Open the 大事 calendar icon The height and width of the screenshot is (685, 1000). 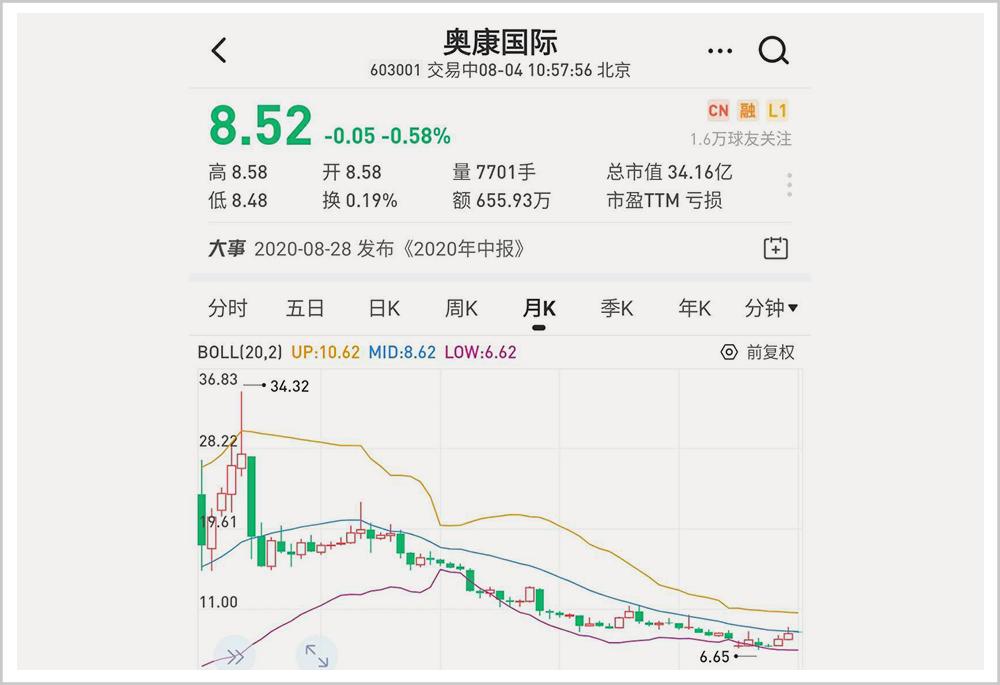tap(776, 249)
